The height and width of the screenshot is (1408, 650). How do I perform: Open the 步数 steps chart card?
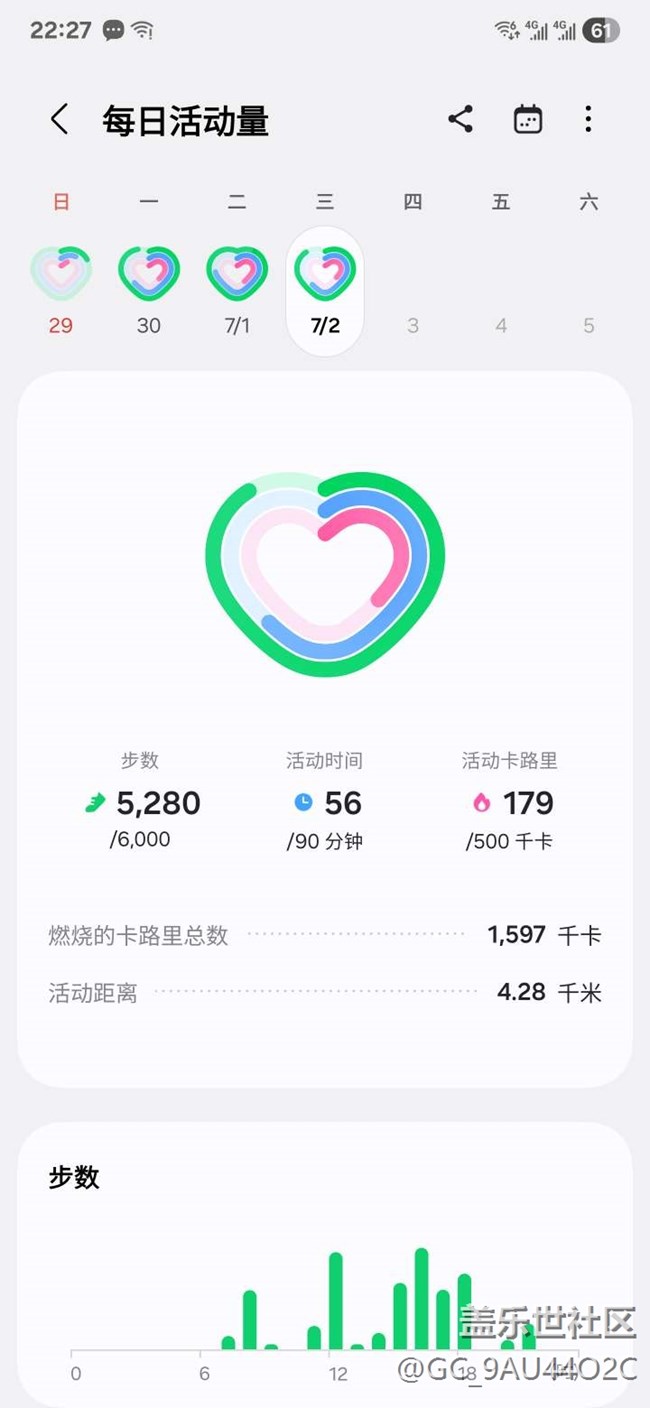click(325, 1264)
